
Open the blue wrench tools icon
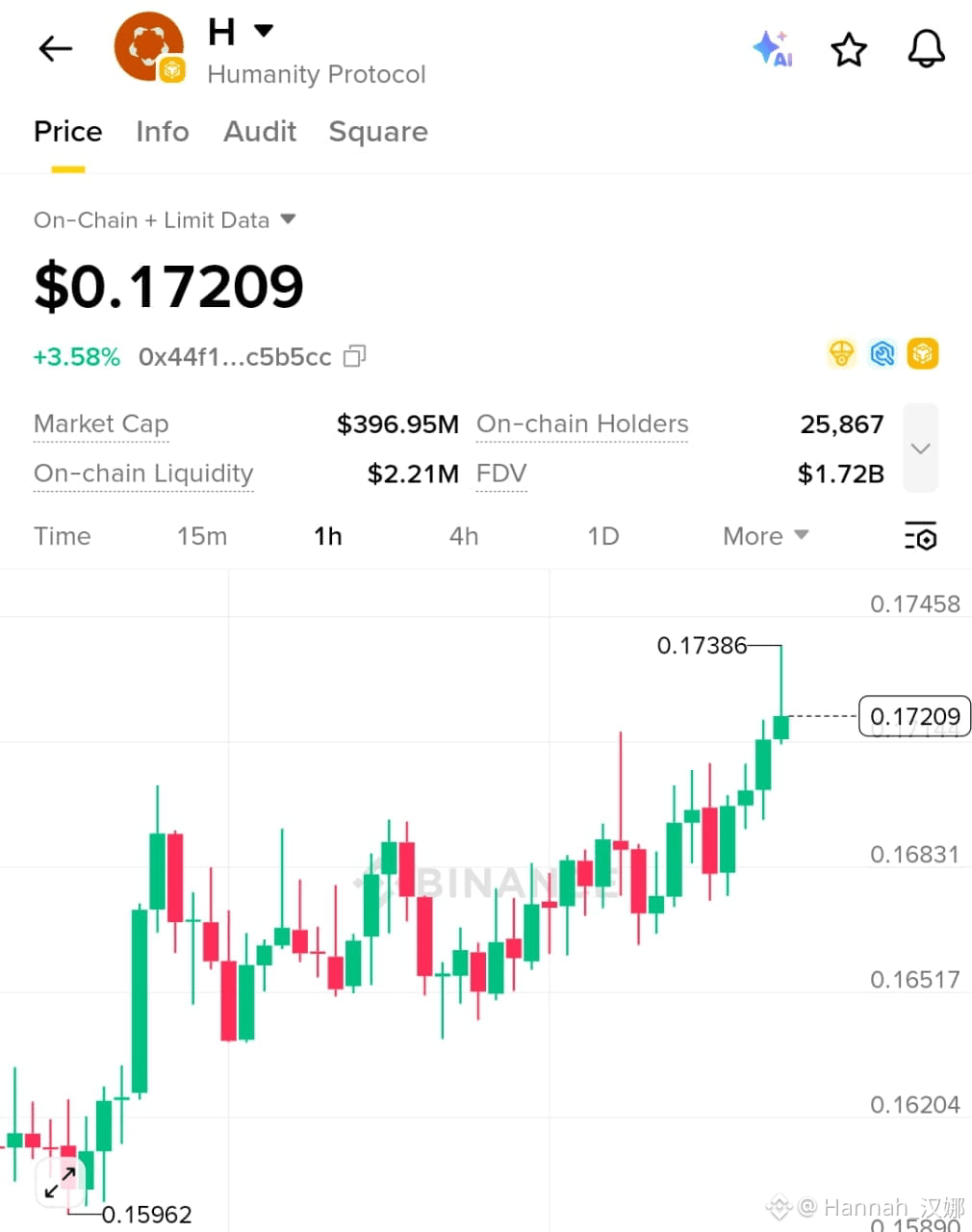point(882,353)
